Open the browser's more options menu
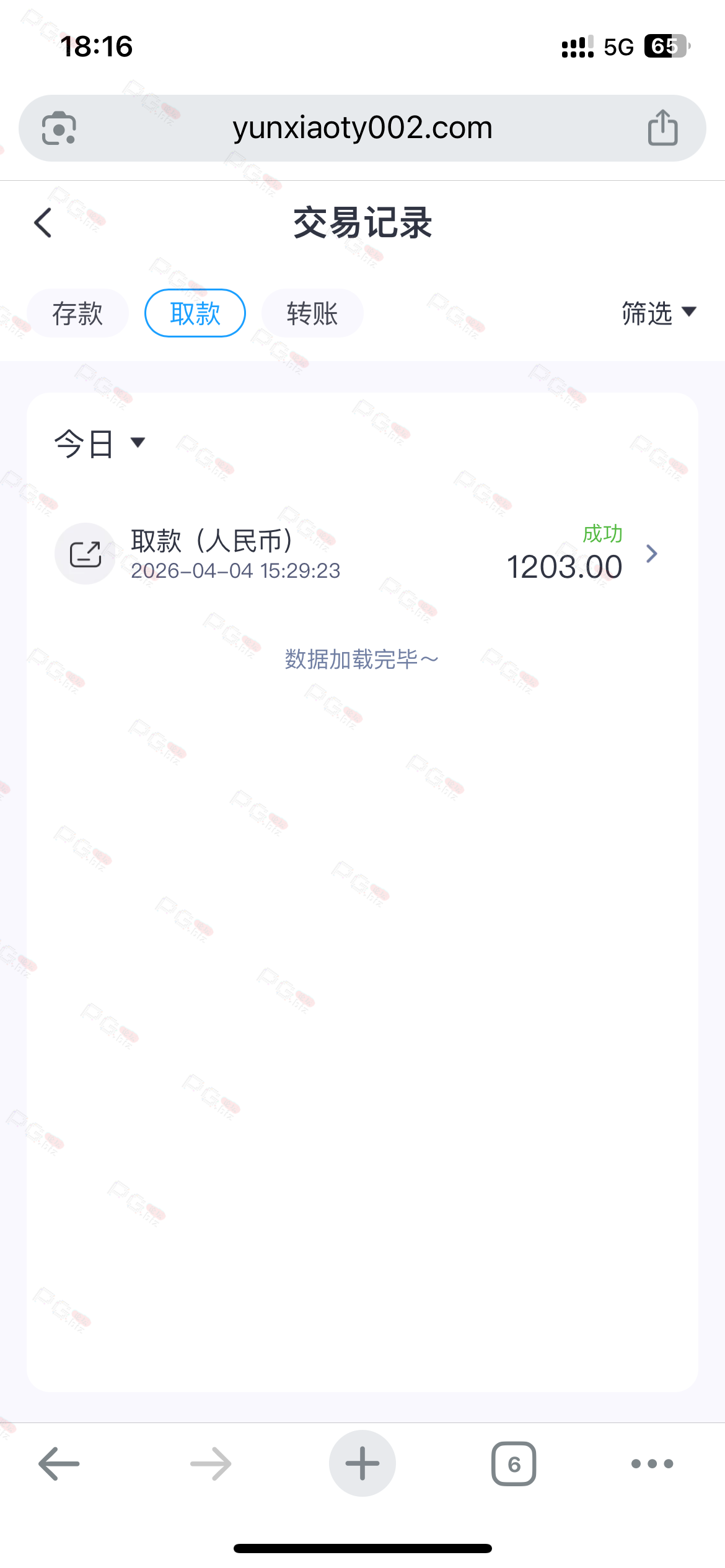The width and height of the screenshot is (725, 1568). coord(652,1464)
